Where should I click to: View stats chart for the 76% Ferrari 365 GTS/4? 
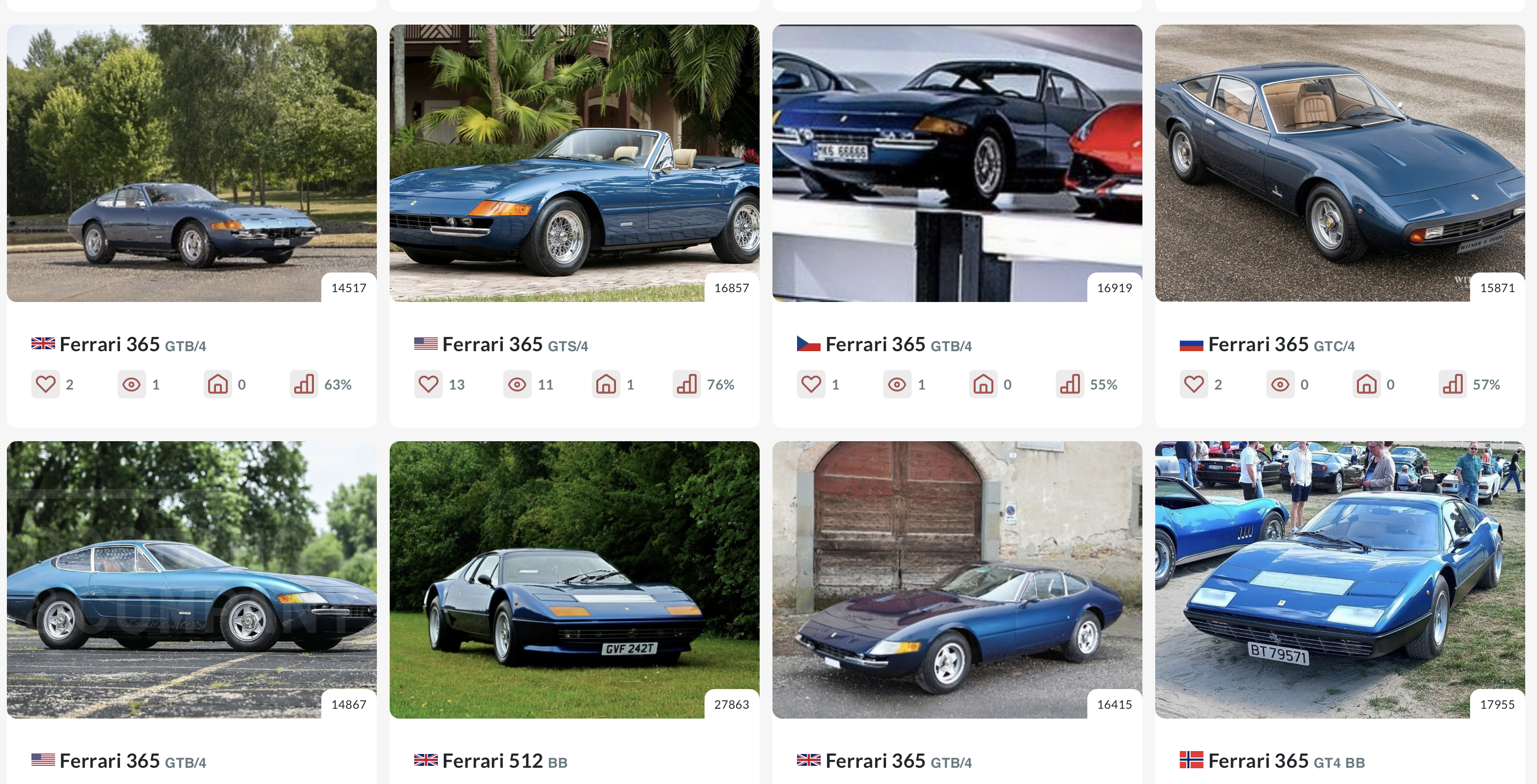click(x=687, y=384)
